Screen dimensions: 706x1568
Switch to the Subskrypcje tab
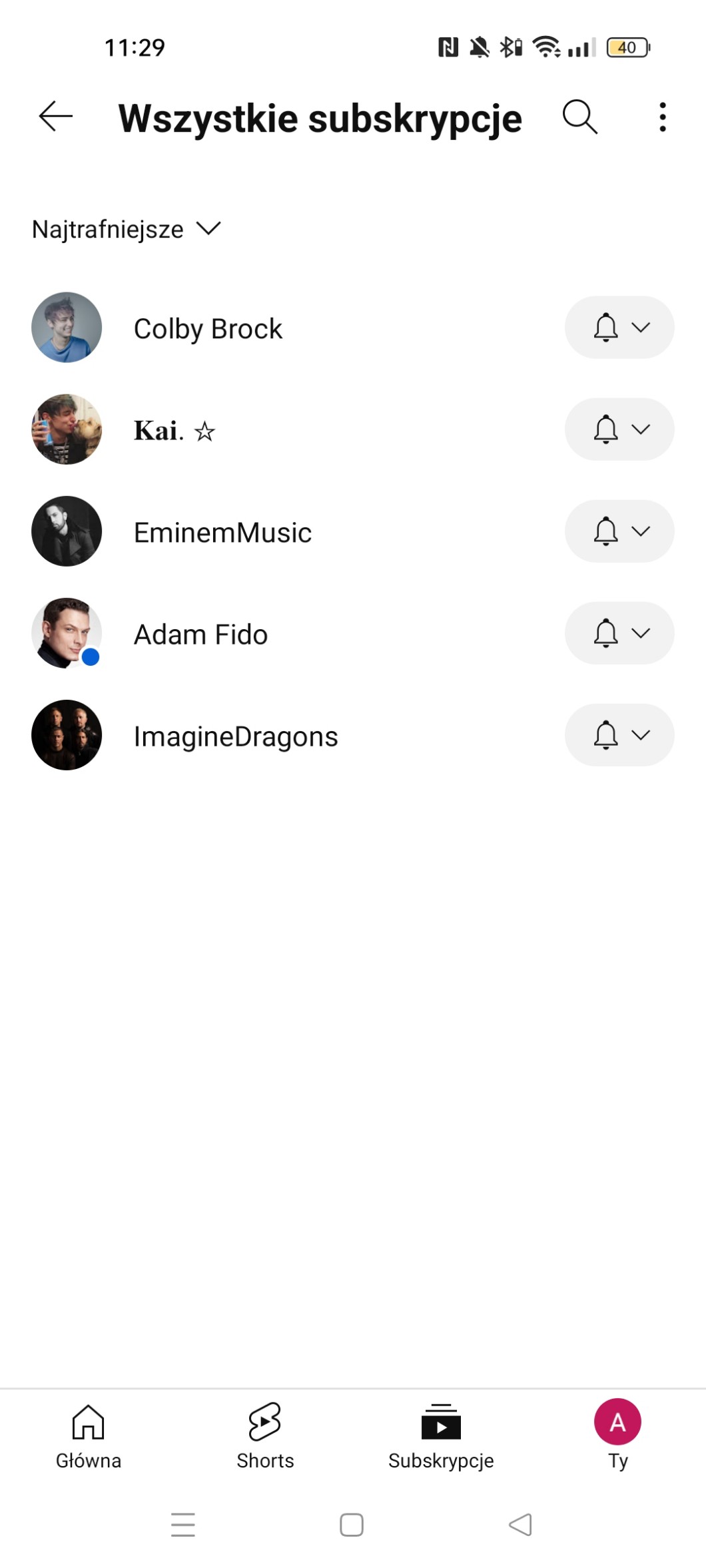[441, 1436]
